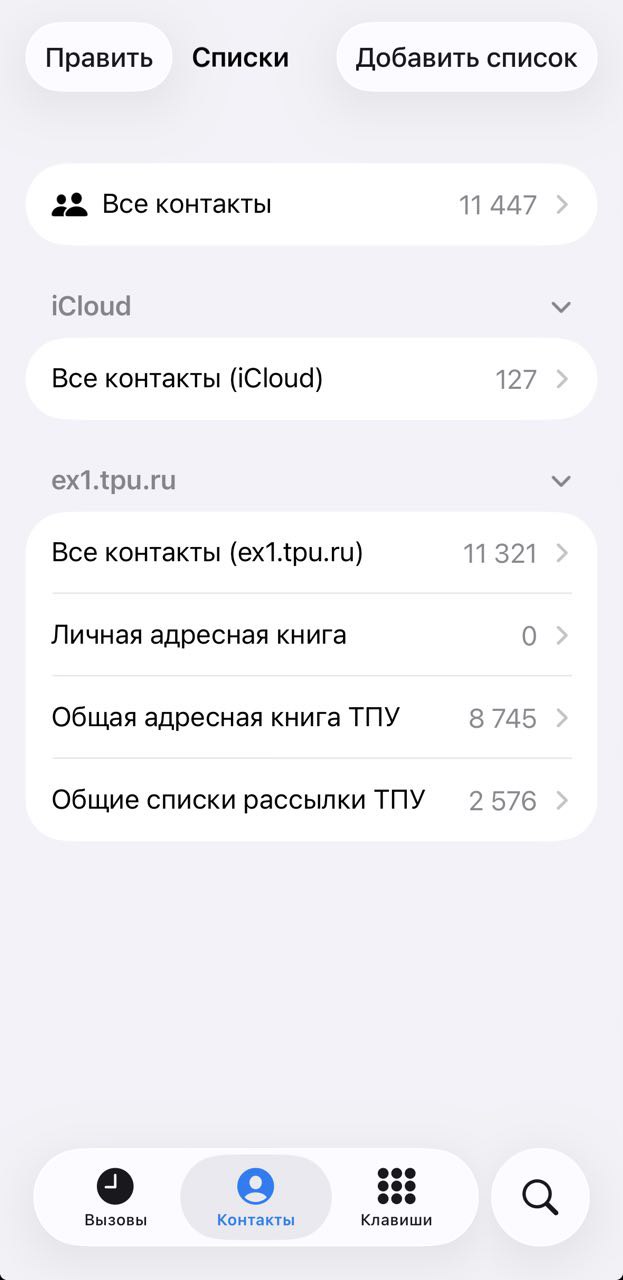This screenshot has height=1280, width=623.
Task: Select the Контакты tab
Action: tap(256, 1197)
